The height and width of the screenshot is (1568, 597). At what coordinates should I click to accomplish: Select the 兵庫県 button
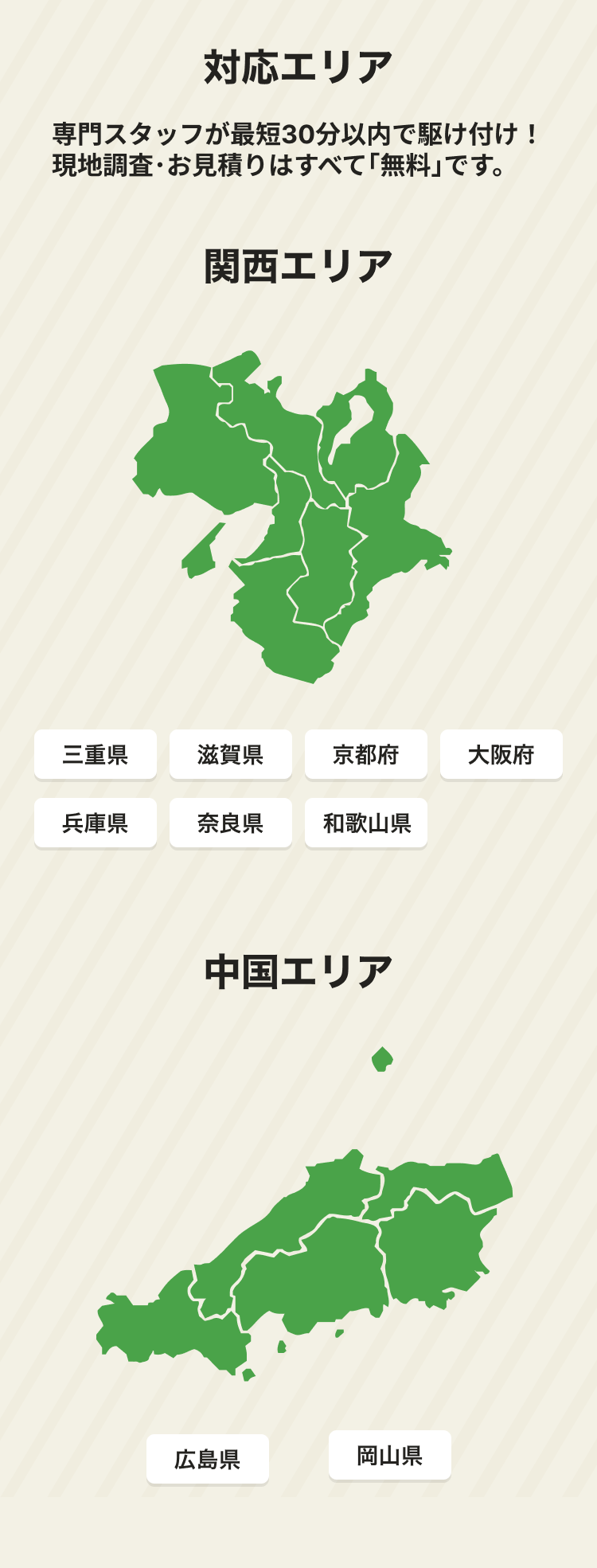[x=96, y=823]
